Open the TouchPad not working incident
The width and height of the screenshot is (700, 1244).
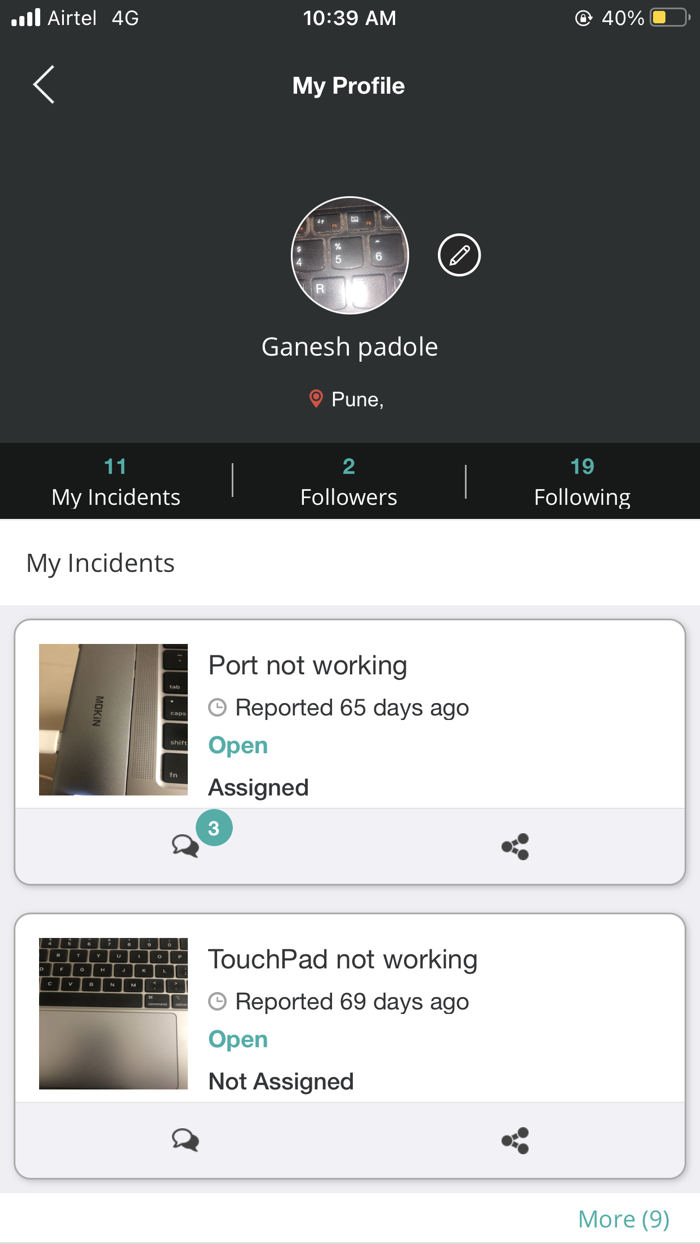pos(350,1008)
